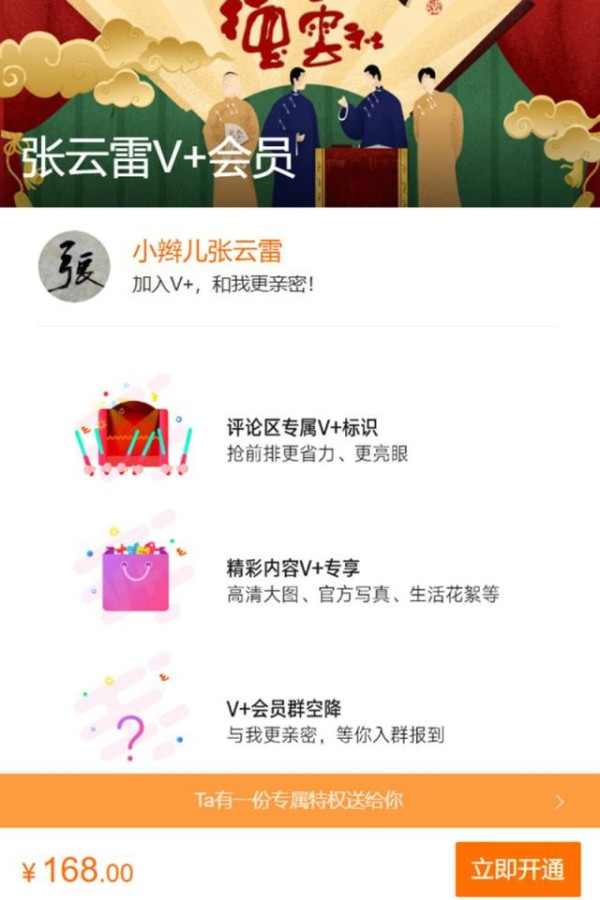The width and height of the screenshot is (600, 900).
Task: Open the Ta有一份专属特权送给你 banner
Action: [x=300, y=800]
